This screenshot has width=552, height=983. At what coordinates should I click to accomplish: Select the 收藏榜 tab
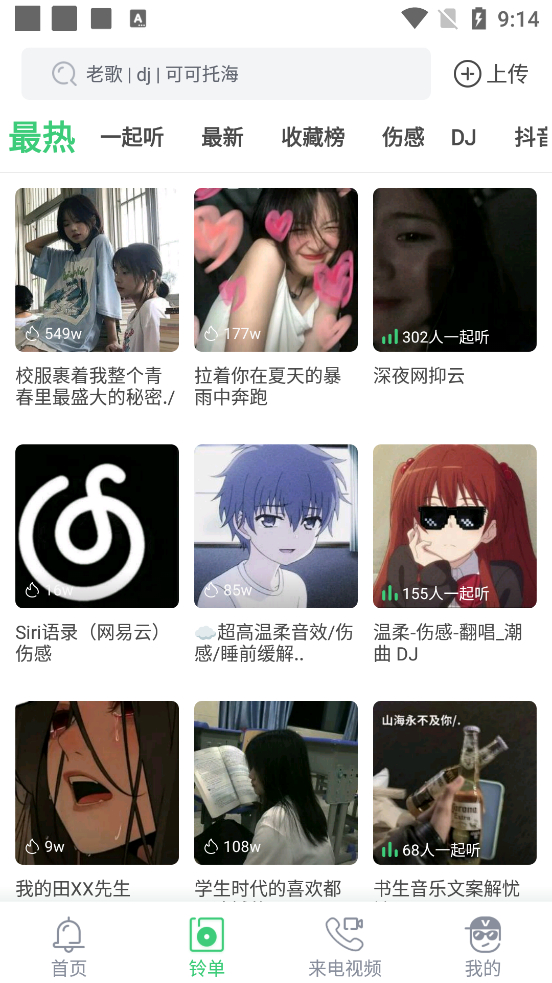[x=313, y=137]
